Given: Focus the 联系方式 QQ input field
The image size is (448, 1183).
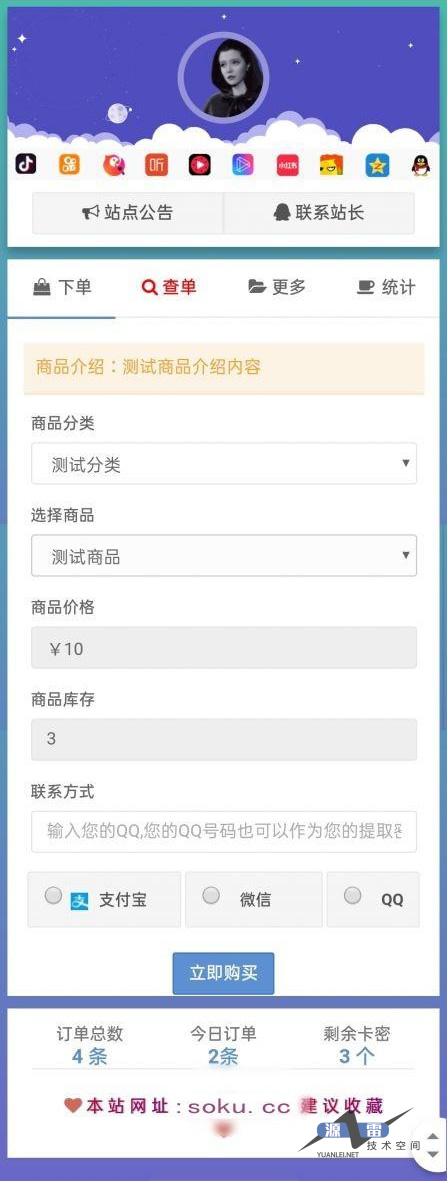Looking at the screenshot, I should coord(224,831).
